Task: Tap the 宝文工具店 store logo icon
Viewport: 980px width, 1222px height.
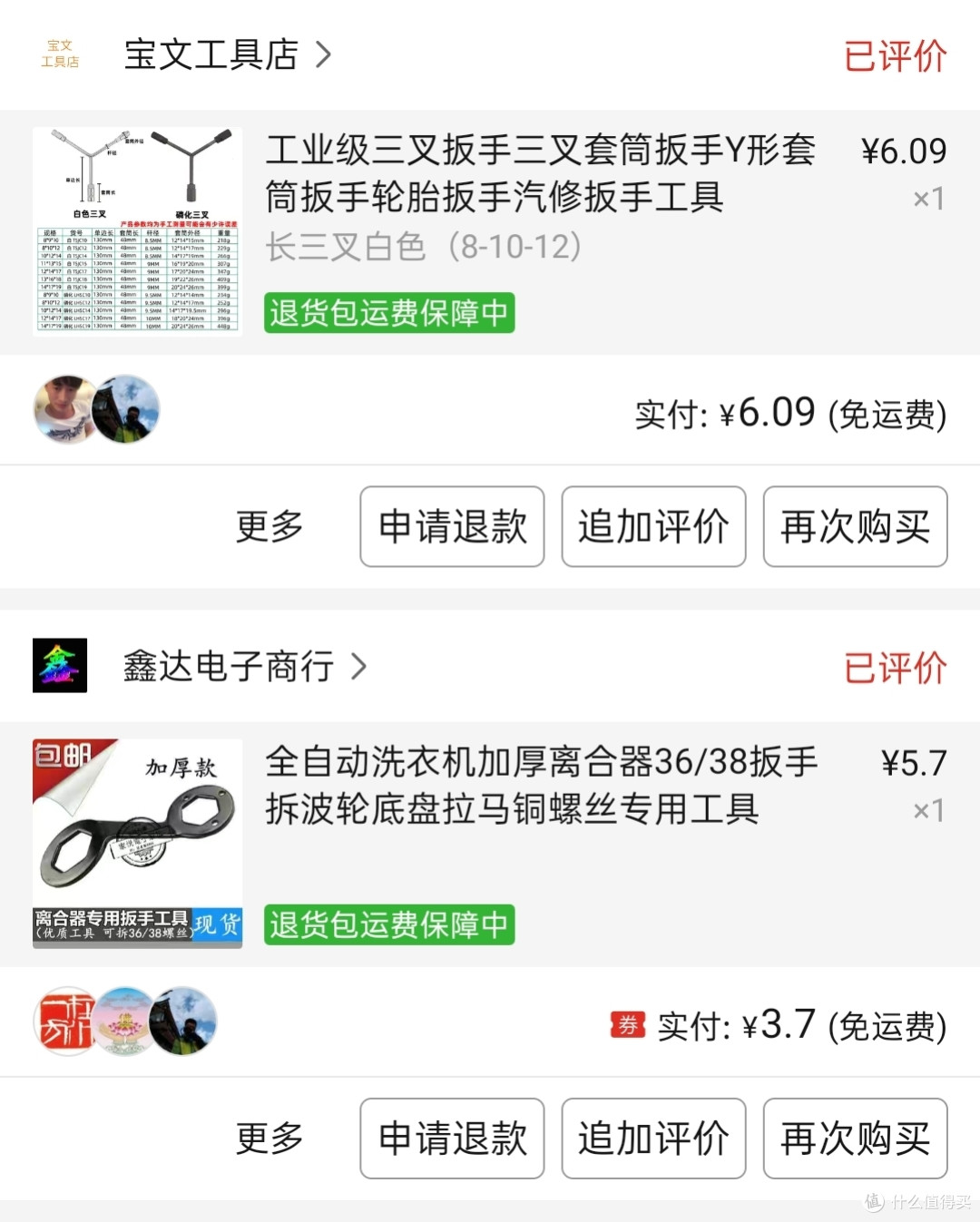Action: point(59,54)
